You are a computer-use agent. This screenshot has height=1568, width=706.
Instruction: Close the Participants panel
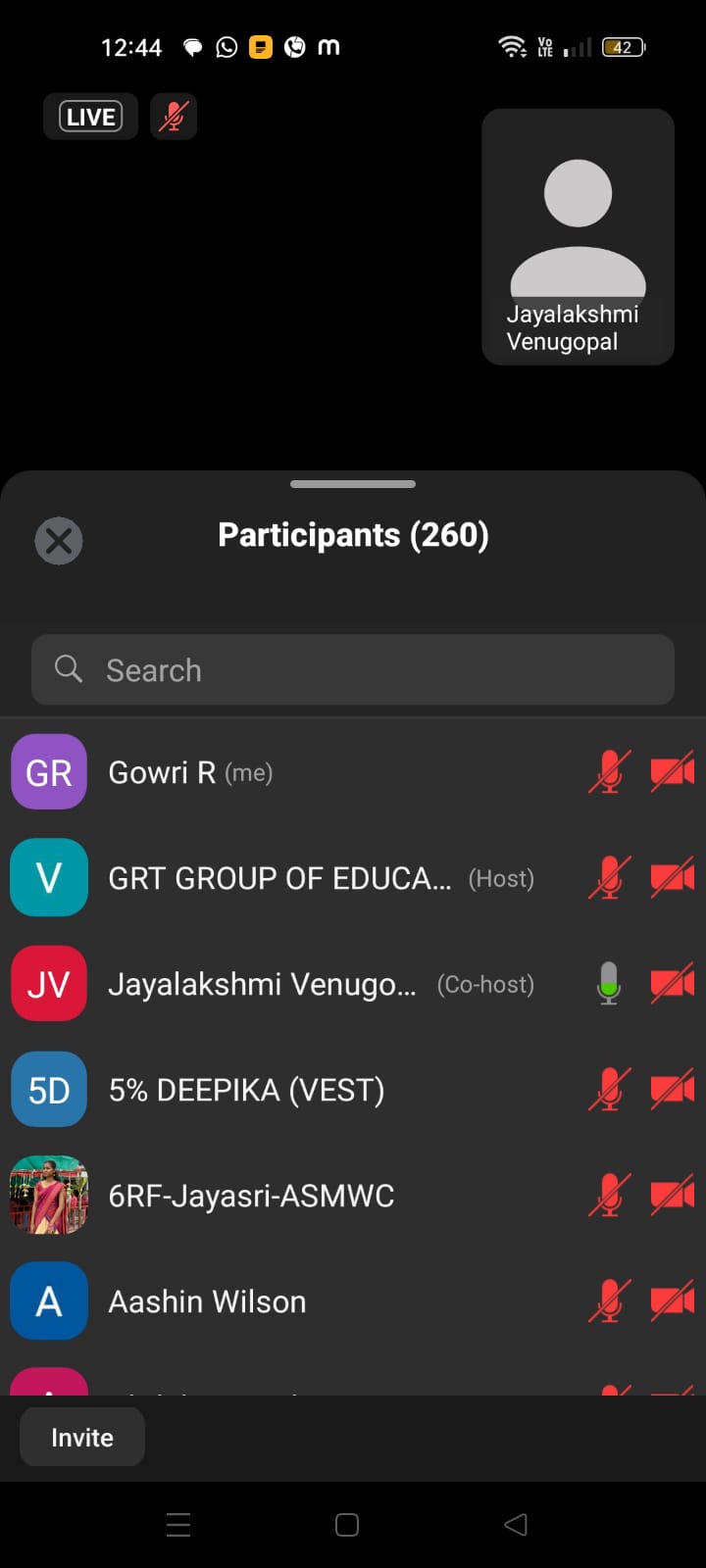click(59, 540)
